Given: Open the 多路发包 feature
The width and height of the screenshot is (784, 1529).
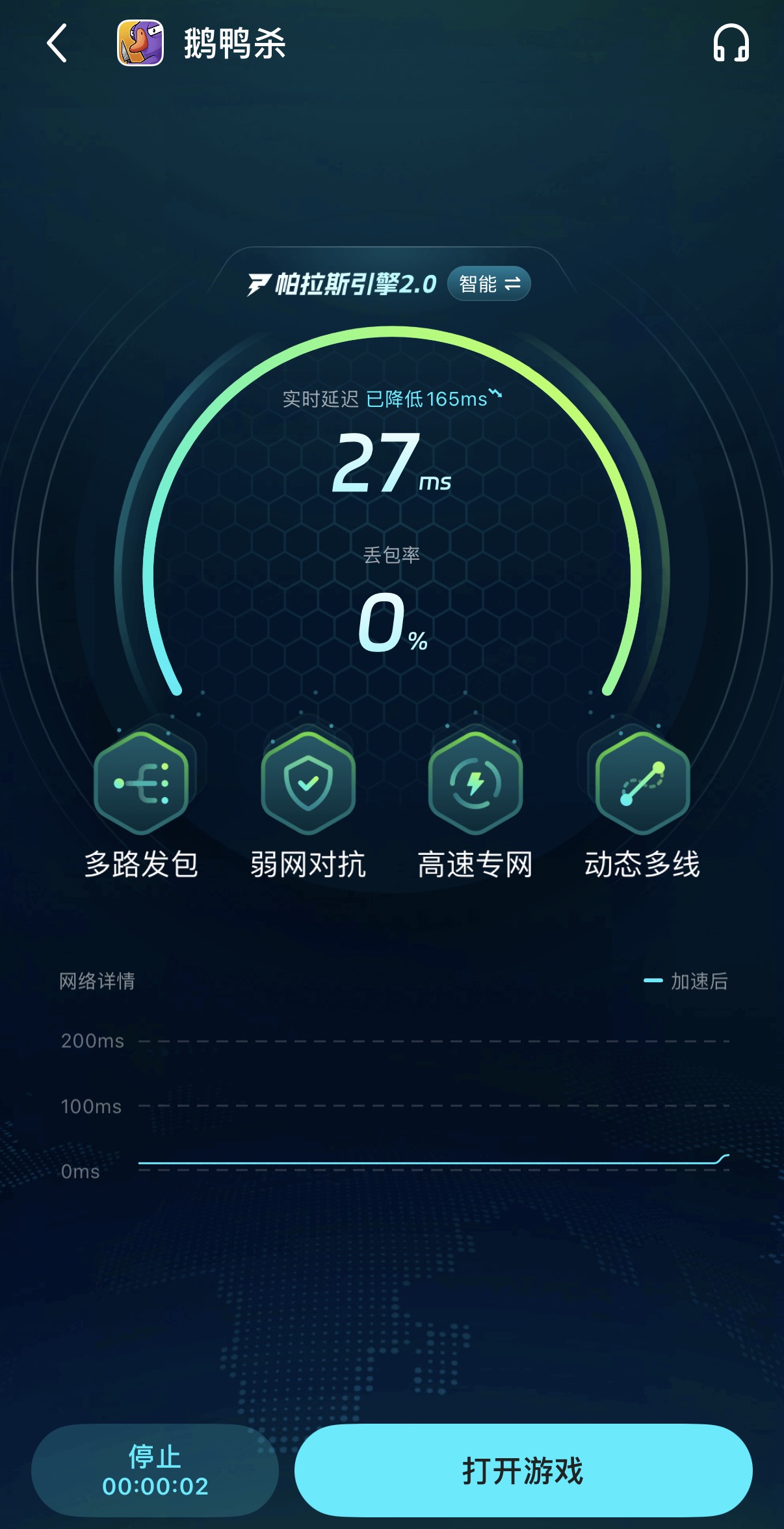Looking at the screenshot, I should 141,783.
